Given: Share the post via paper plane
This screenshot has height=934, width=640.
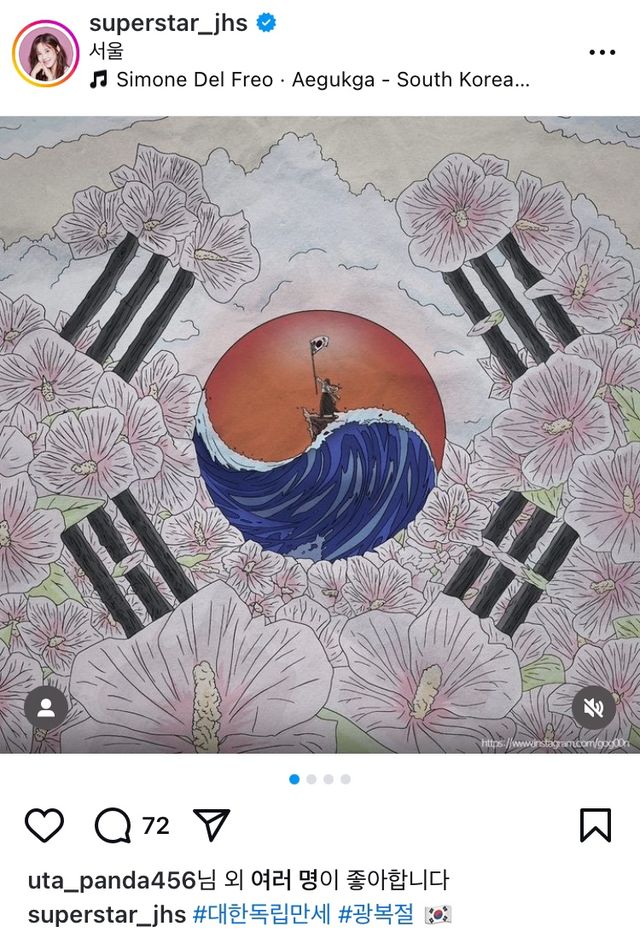Looking at the screenshot, I should pos(211,825).
